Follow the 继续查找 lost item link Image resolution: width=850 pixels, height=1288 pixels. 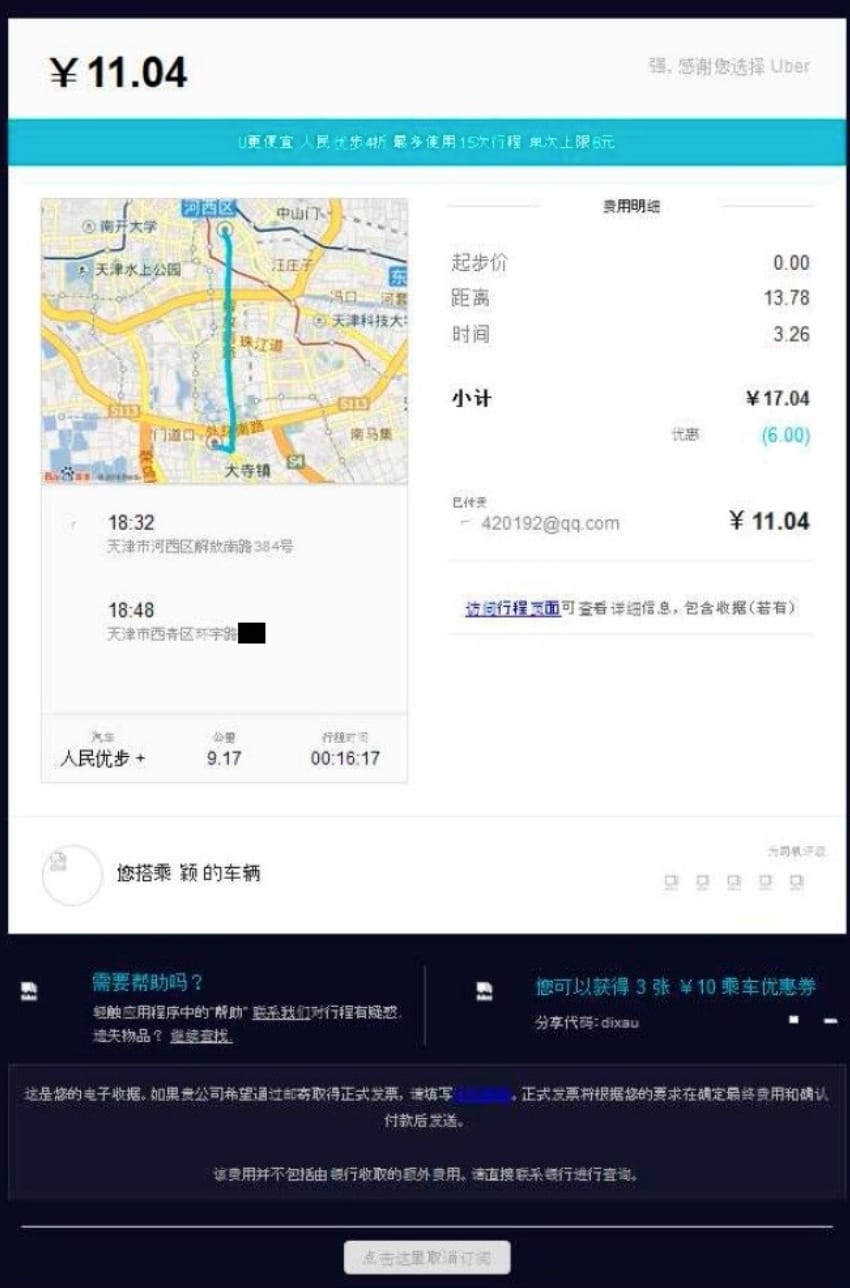pos(200,1036)
